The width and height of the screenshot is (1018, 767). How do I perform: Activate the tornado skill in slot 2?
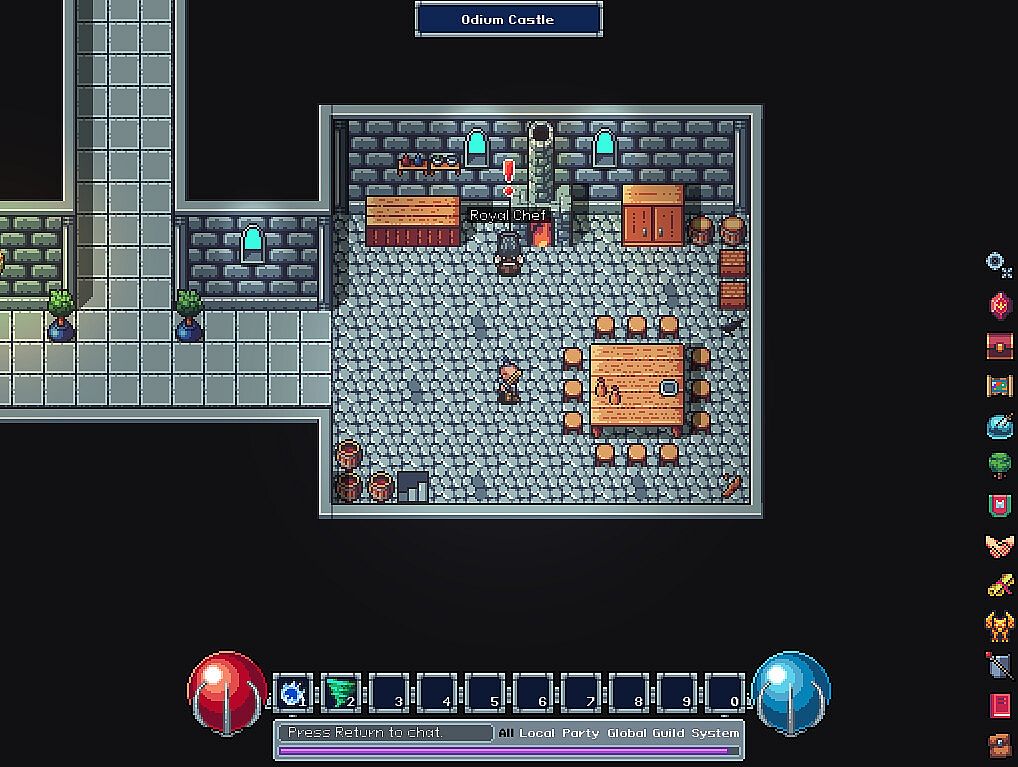click(x=341, y=692)
